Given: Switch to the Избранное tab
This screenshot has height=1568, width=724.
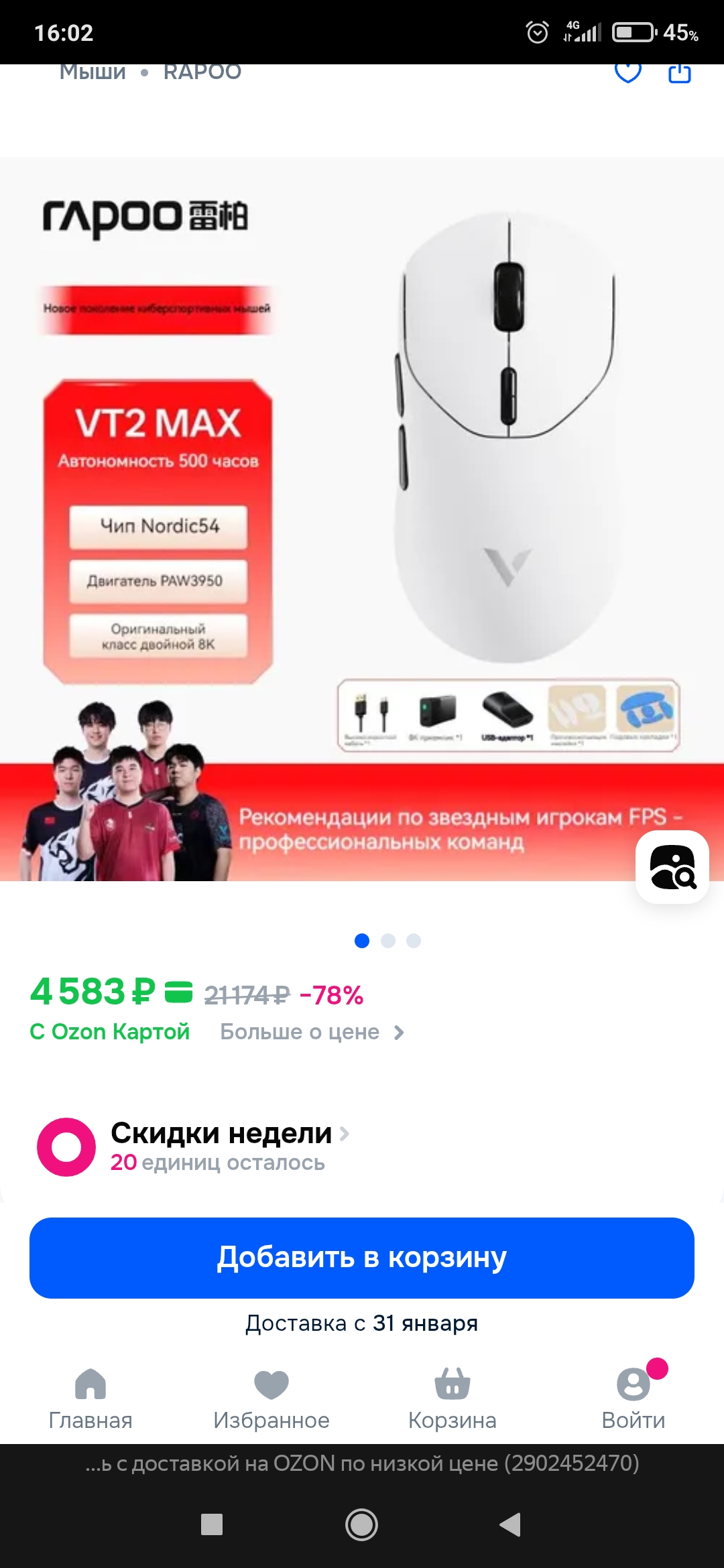Looking at the screenshot, I should (x=271, y=1399).
